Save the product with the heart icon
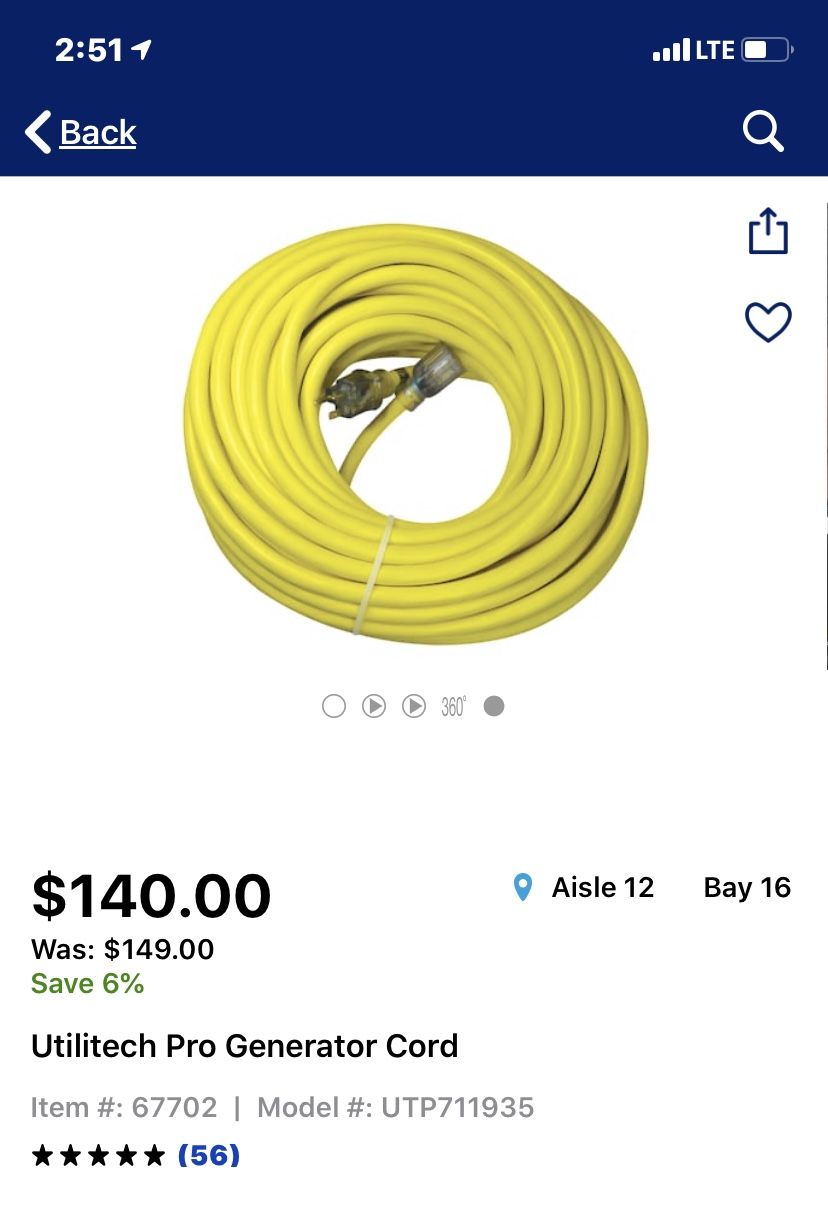The height and width of the screenshot is (1208, 828). tap(768, 322)
